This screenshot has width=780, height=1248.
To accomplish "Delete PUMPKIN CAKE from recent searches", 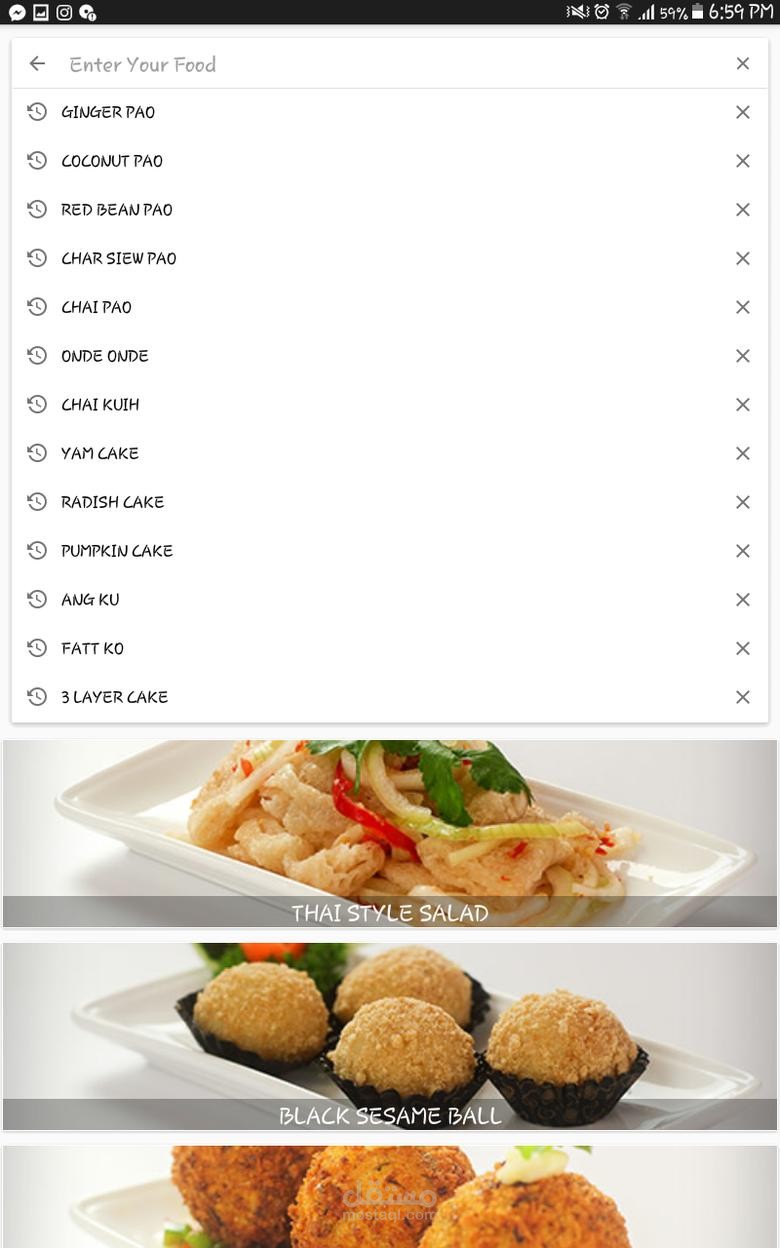I will [x=742, y=551].
